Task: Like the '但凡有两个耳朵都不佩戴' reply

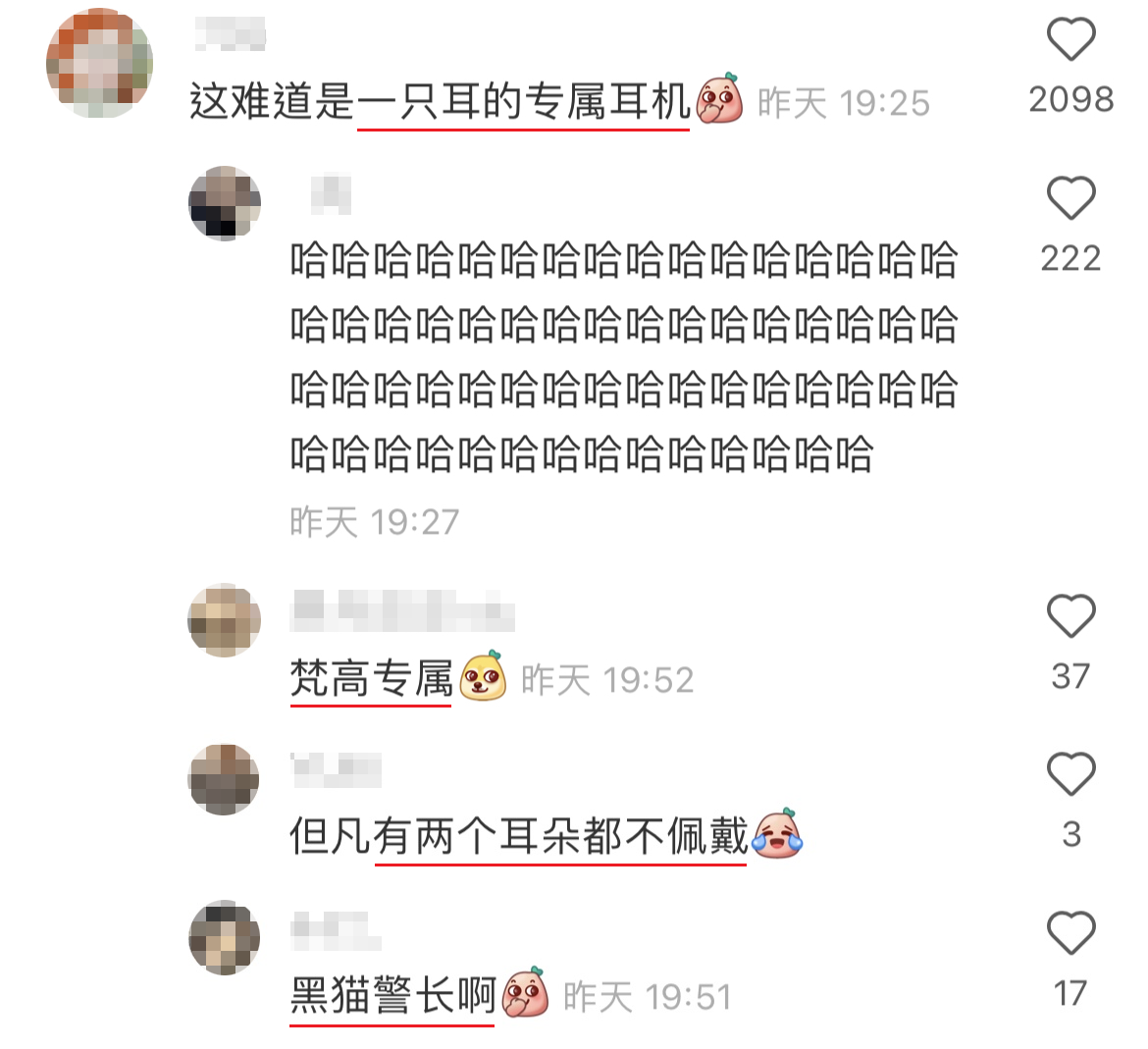Action: click(x=1070, y=775)
